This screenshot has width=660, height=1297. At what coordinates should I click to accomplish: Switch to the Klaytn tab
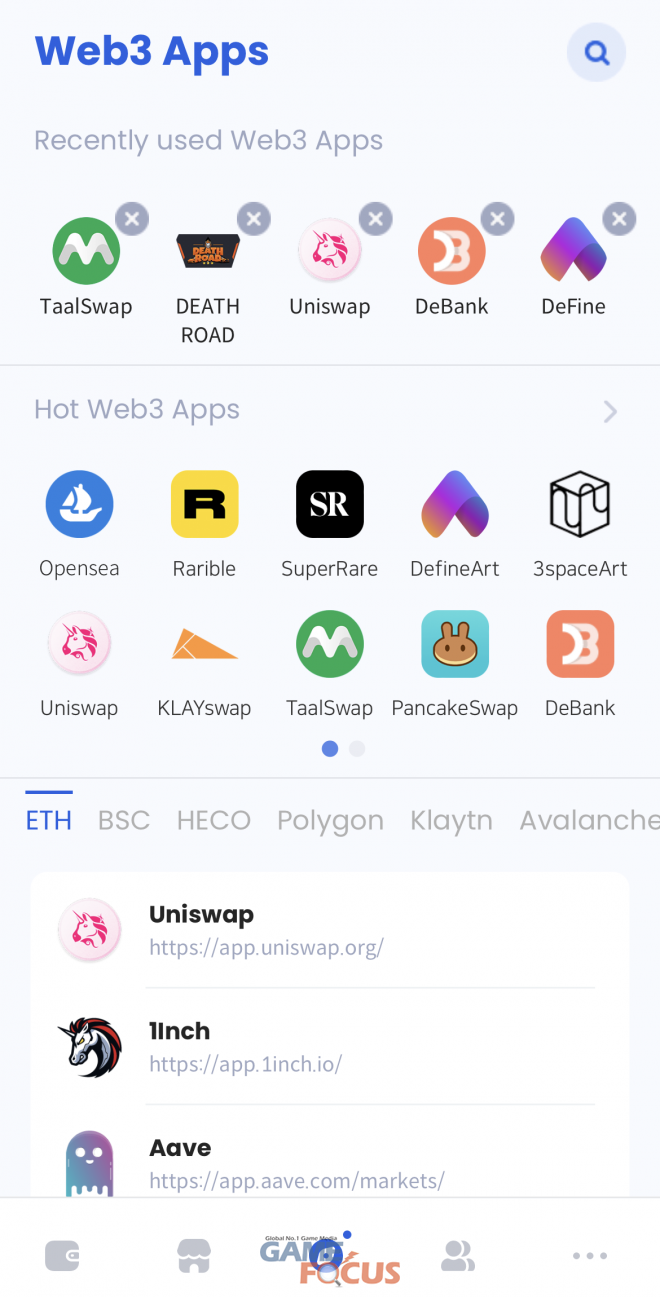[451, 821]
